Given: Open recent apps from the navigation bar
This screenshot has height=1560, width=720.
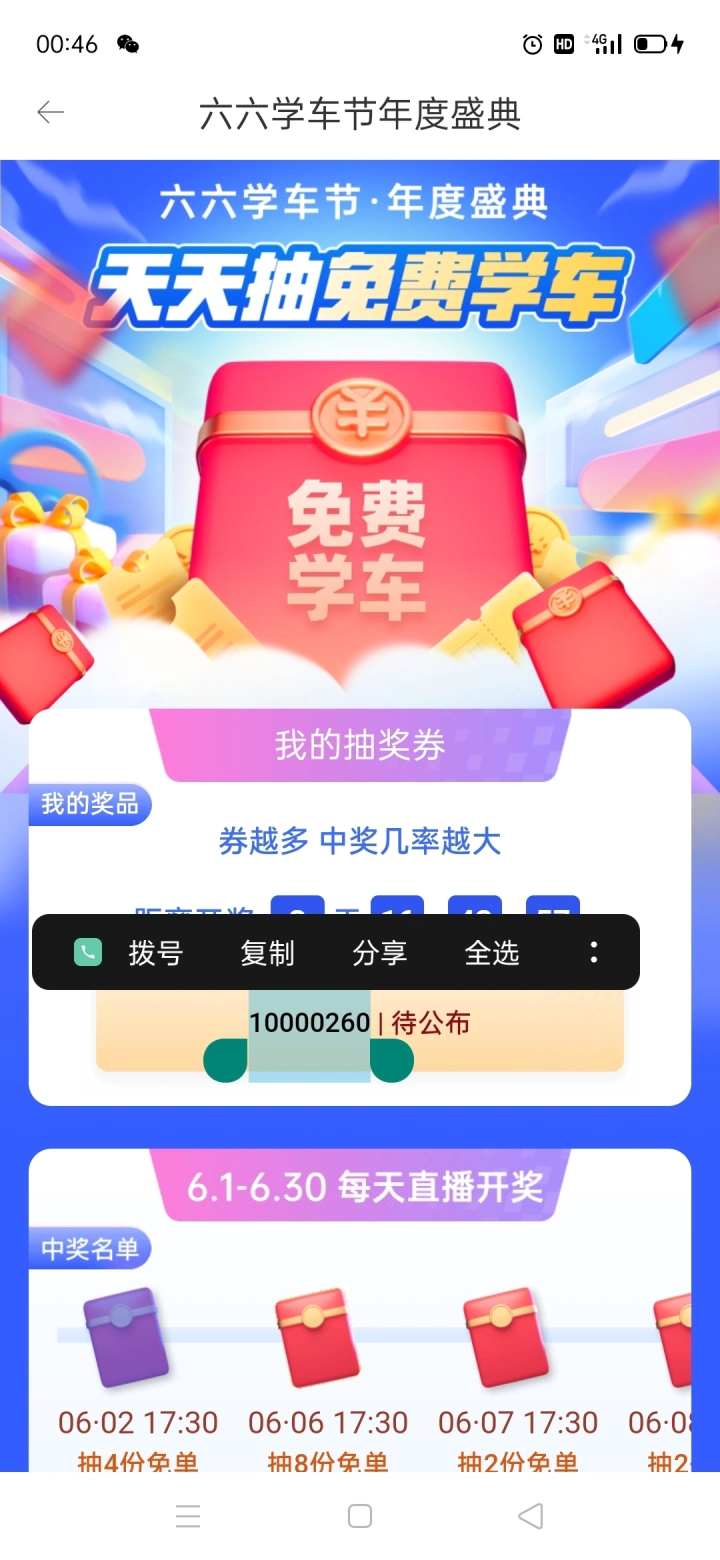Looking at the screenshot, I should click(x=188, y=1516).
